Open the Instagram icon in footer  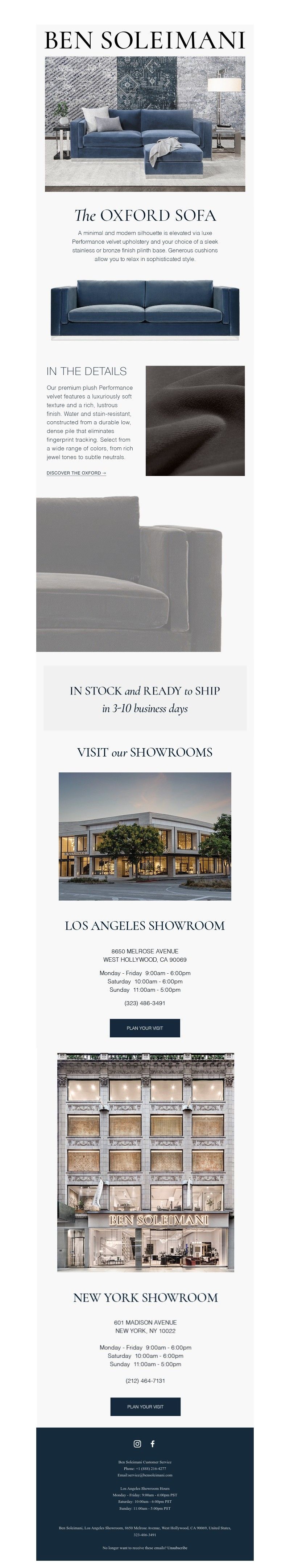137,1444
